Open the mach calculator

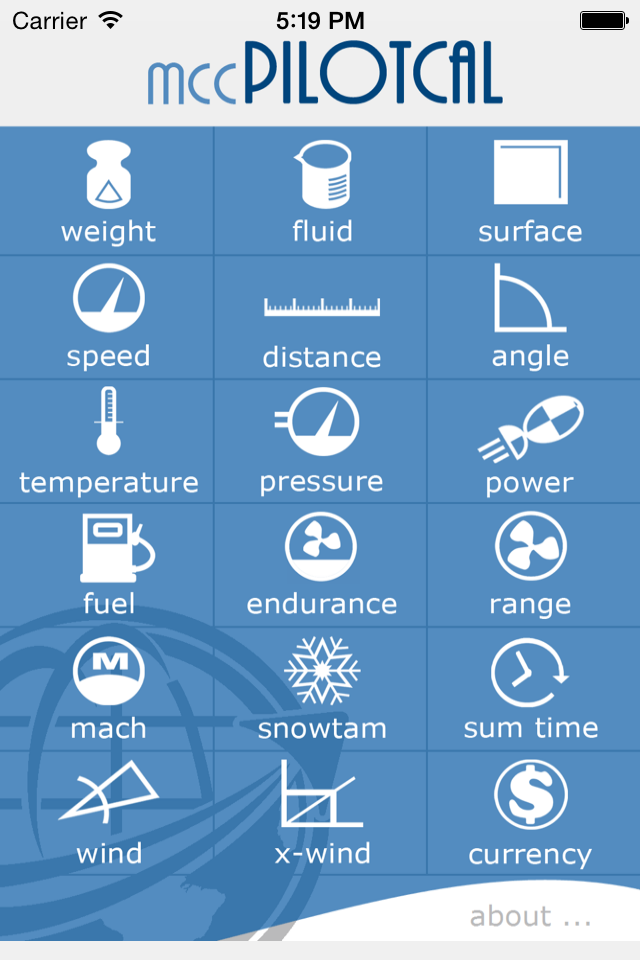pyautogui.click(x=108, y=689)
